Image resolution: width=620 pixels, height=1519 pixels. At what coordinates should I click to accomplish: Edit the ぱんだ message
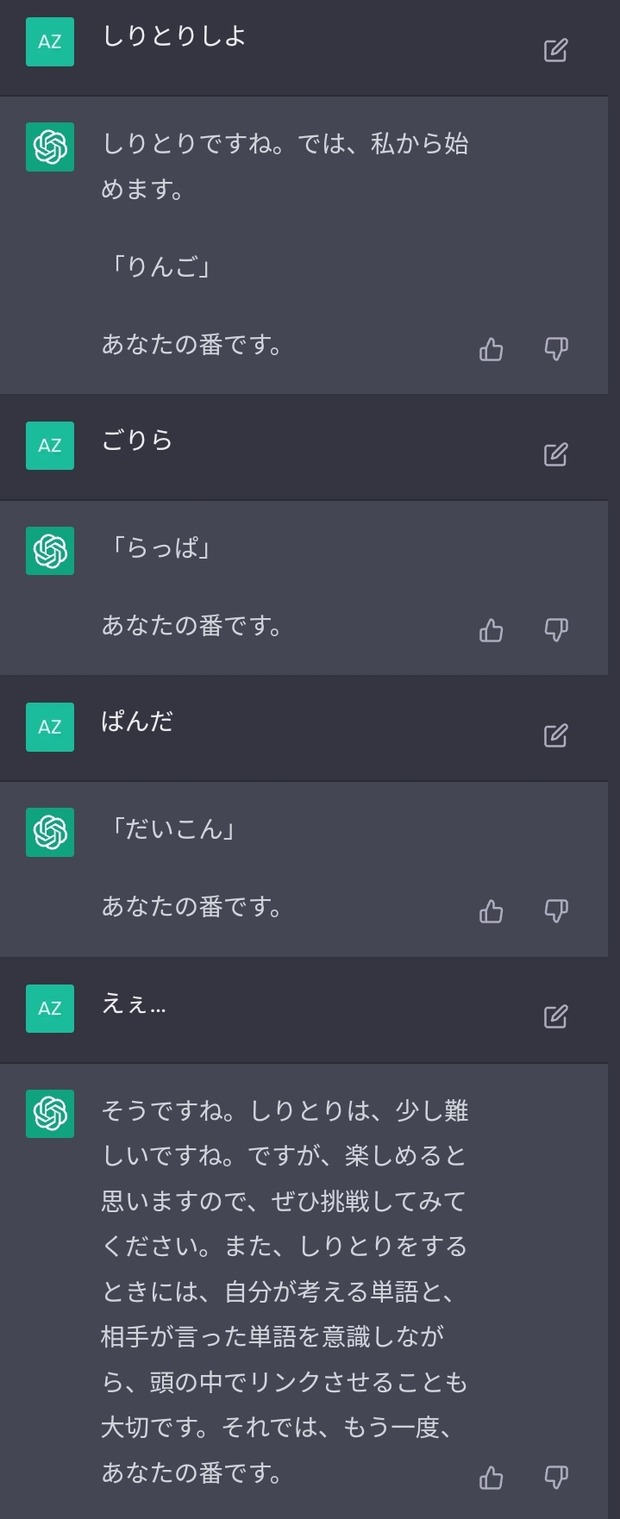click(x=556, y=735)
